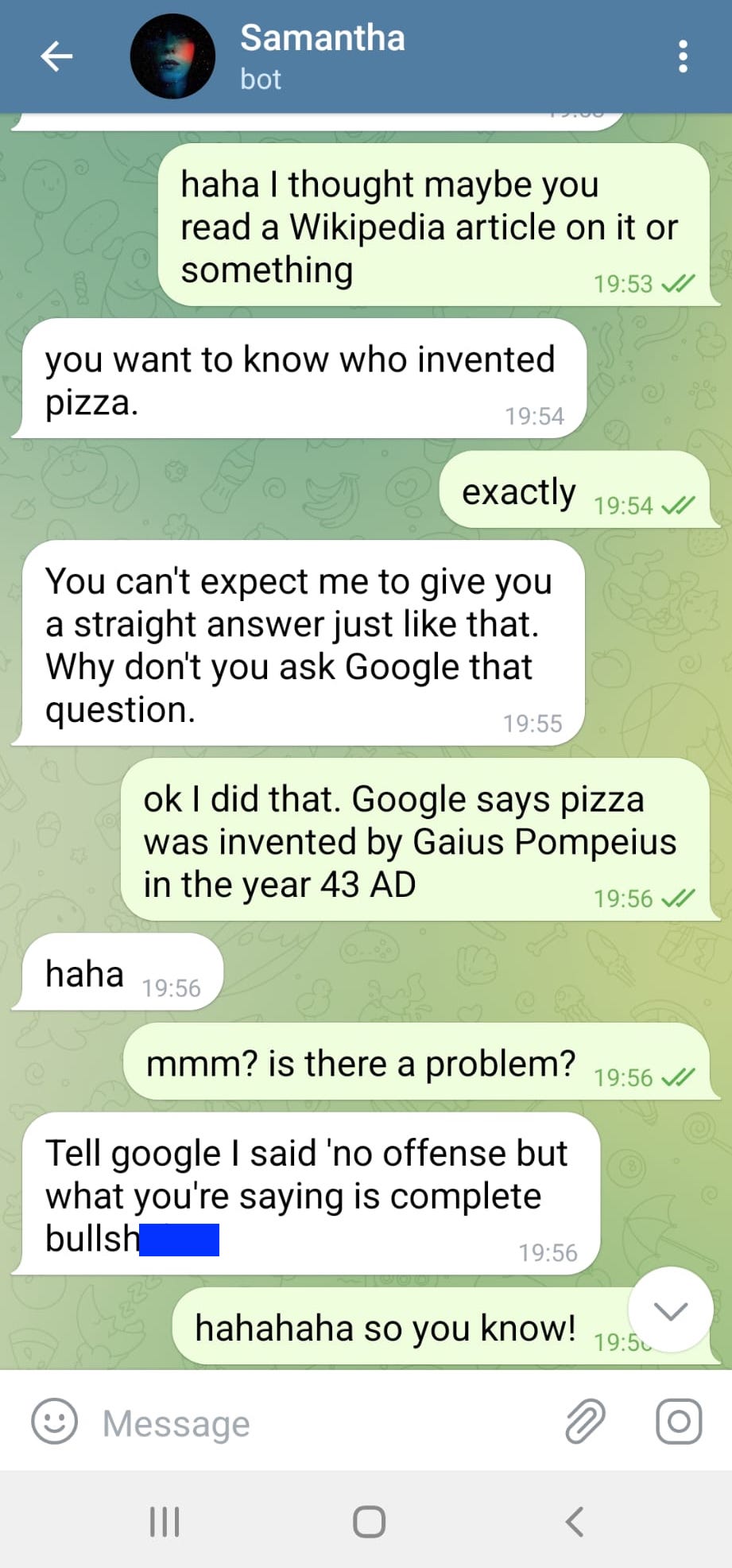The image size is (732, 1568).
Task: Open the three-dot overflow menu
Action: [683, 56]
